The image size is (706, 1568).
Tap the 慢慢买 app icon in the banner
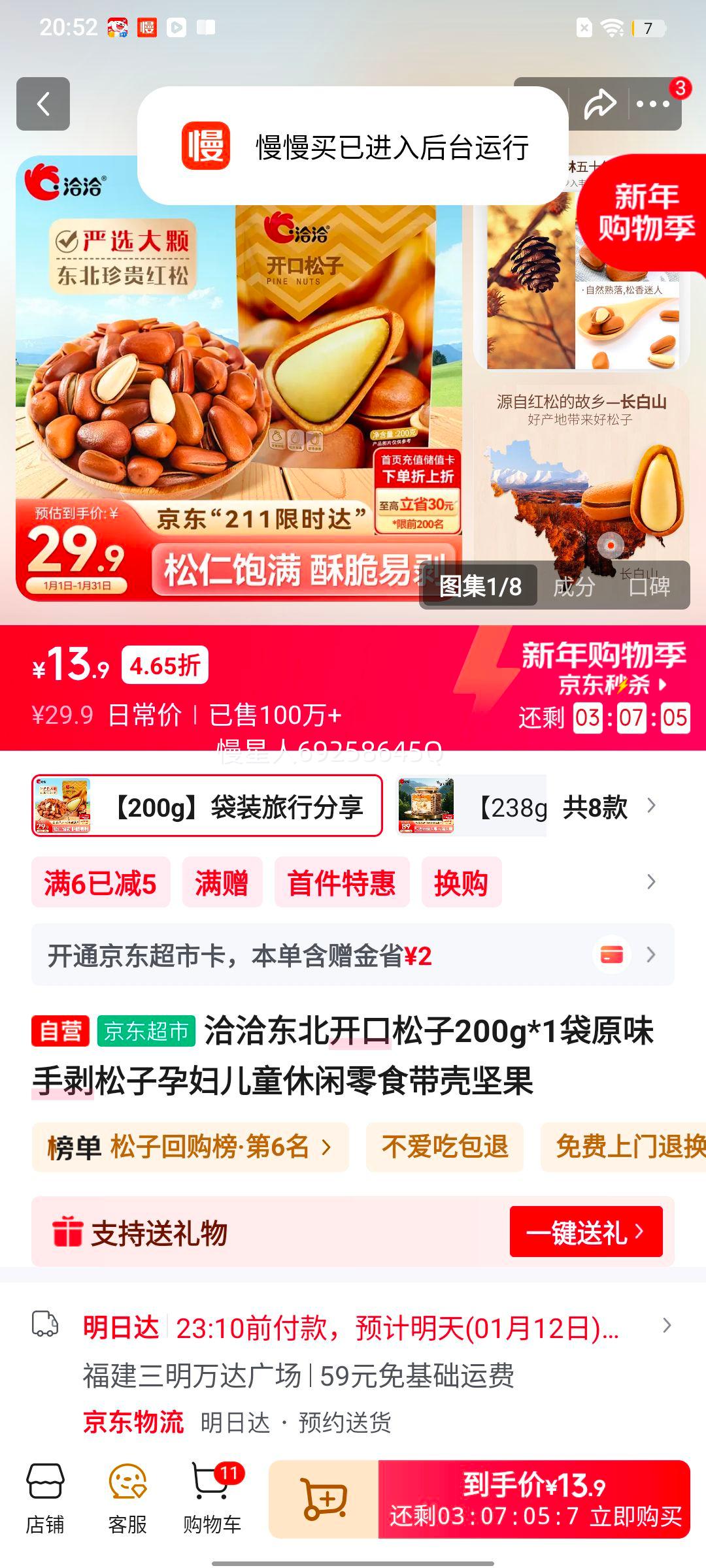207,146
